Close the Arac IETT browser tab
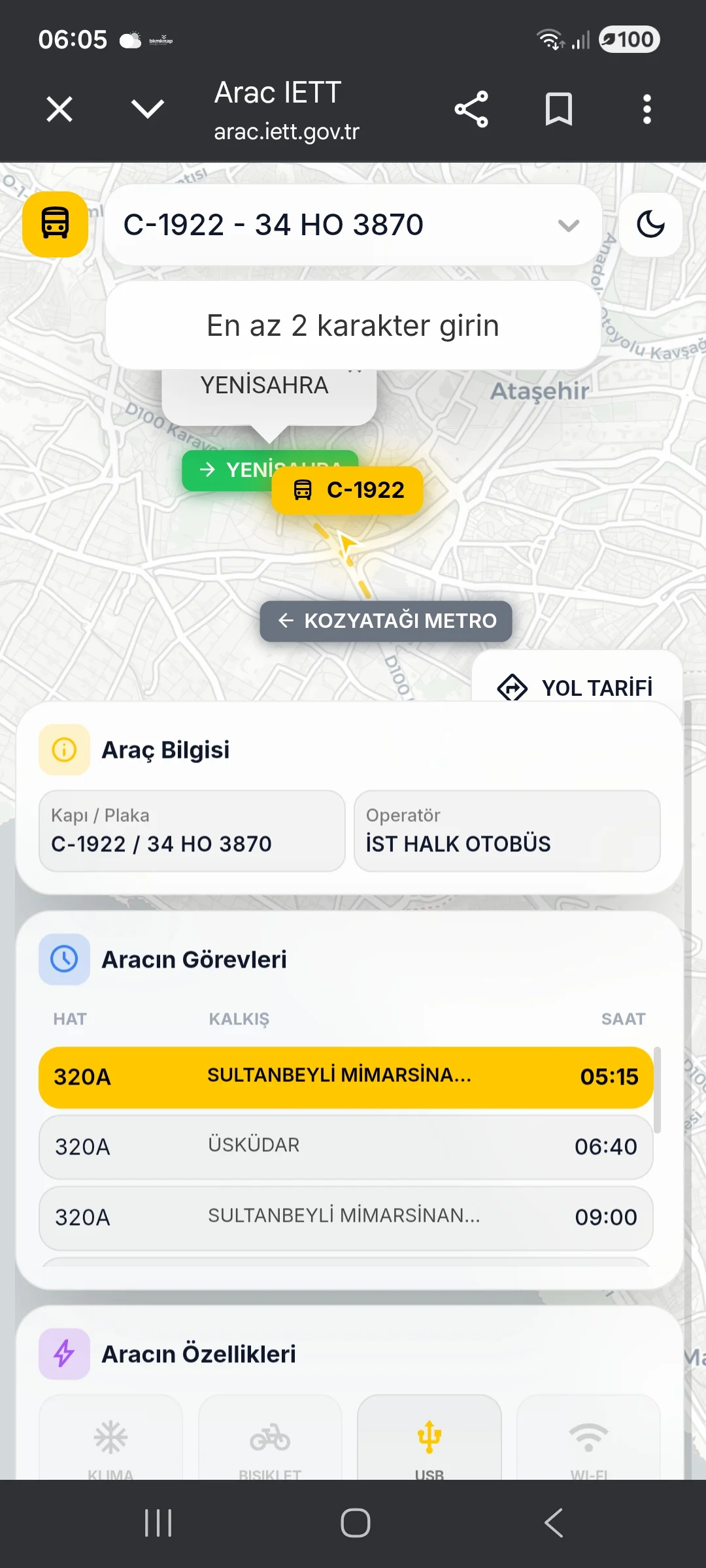The image size is (706, 1568). [x=59, y=109]
